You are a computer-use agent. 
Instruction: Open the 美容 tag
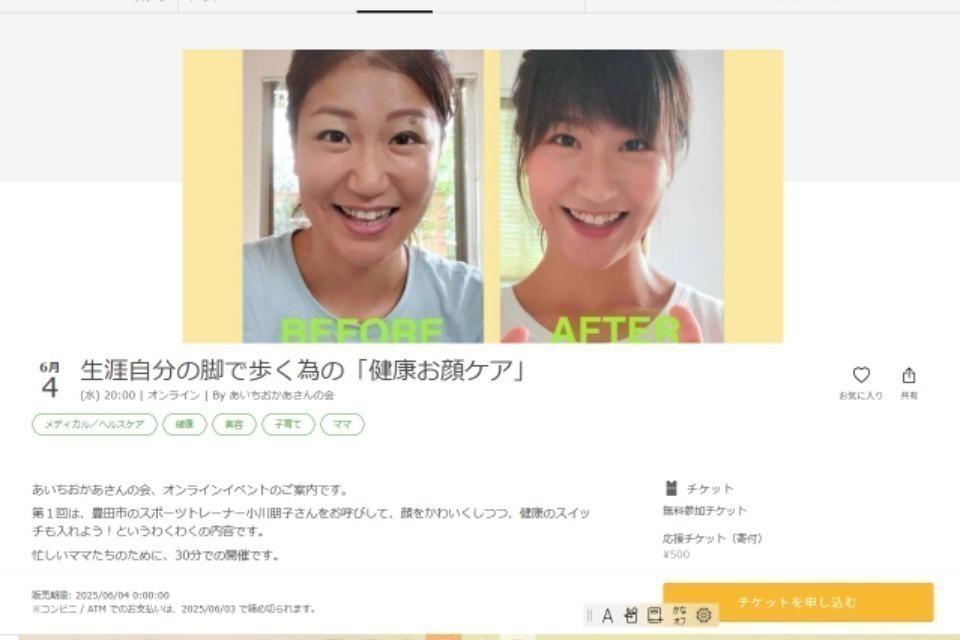tap(233, 424)
